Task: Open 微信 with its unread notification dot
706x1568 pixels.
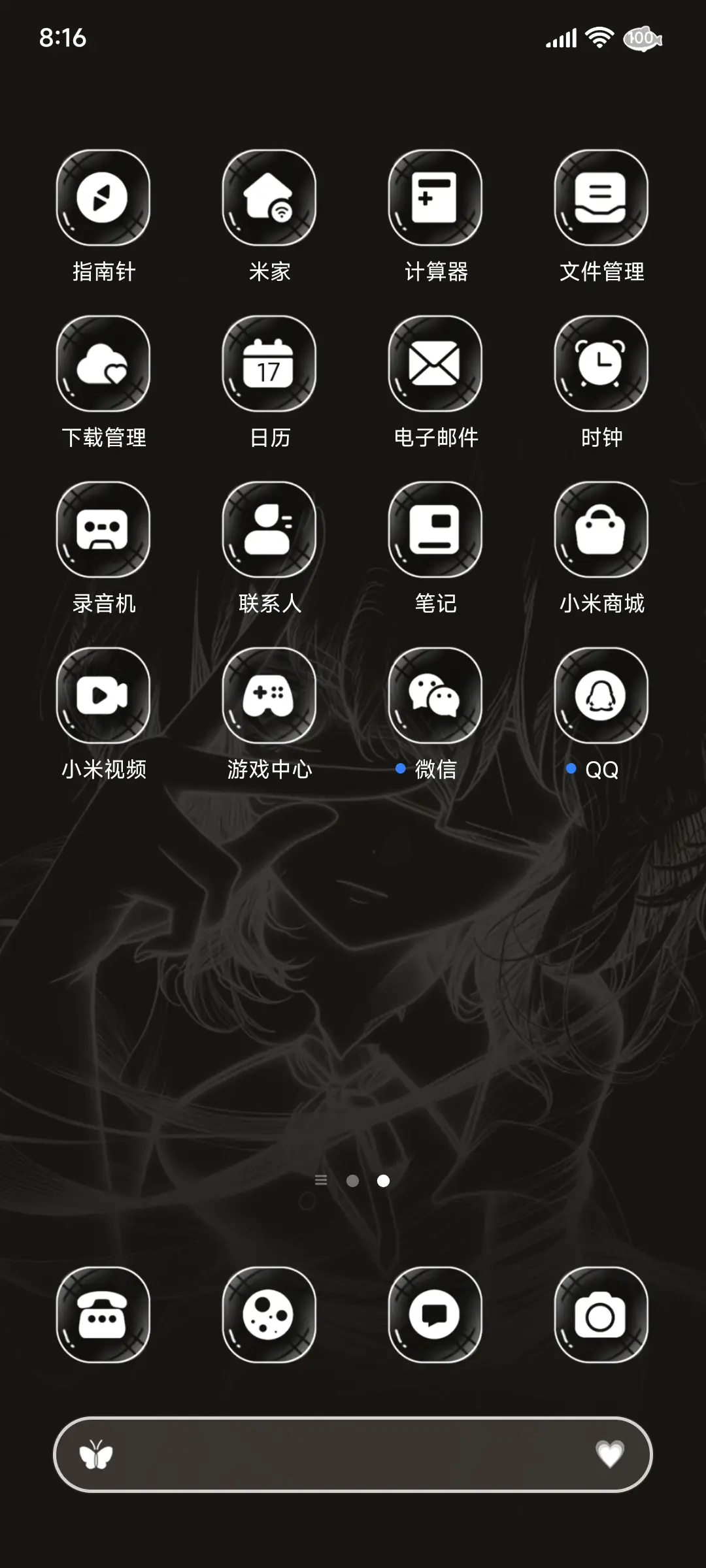Action: [x=435, y=696]
